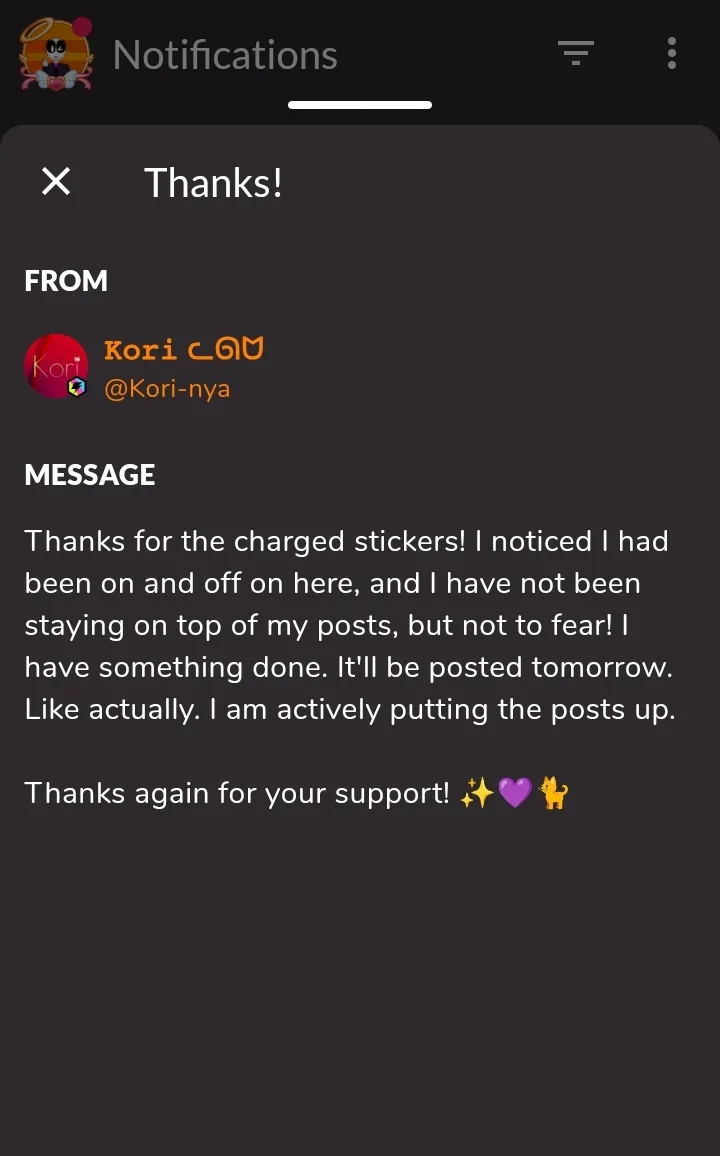Screen dimensions: 720x1156
Task: Close the Thanks! message sheet
Action: [56, 181]
